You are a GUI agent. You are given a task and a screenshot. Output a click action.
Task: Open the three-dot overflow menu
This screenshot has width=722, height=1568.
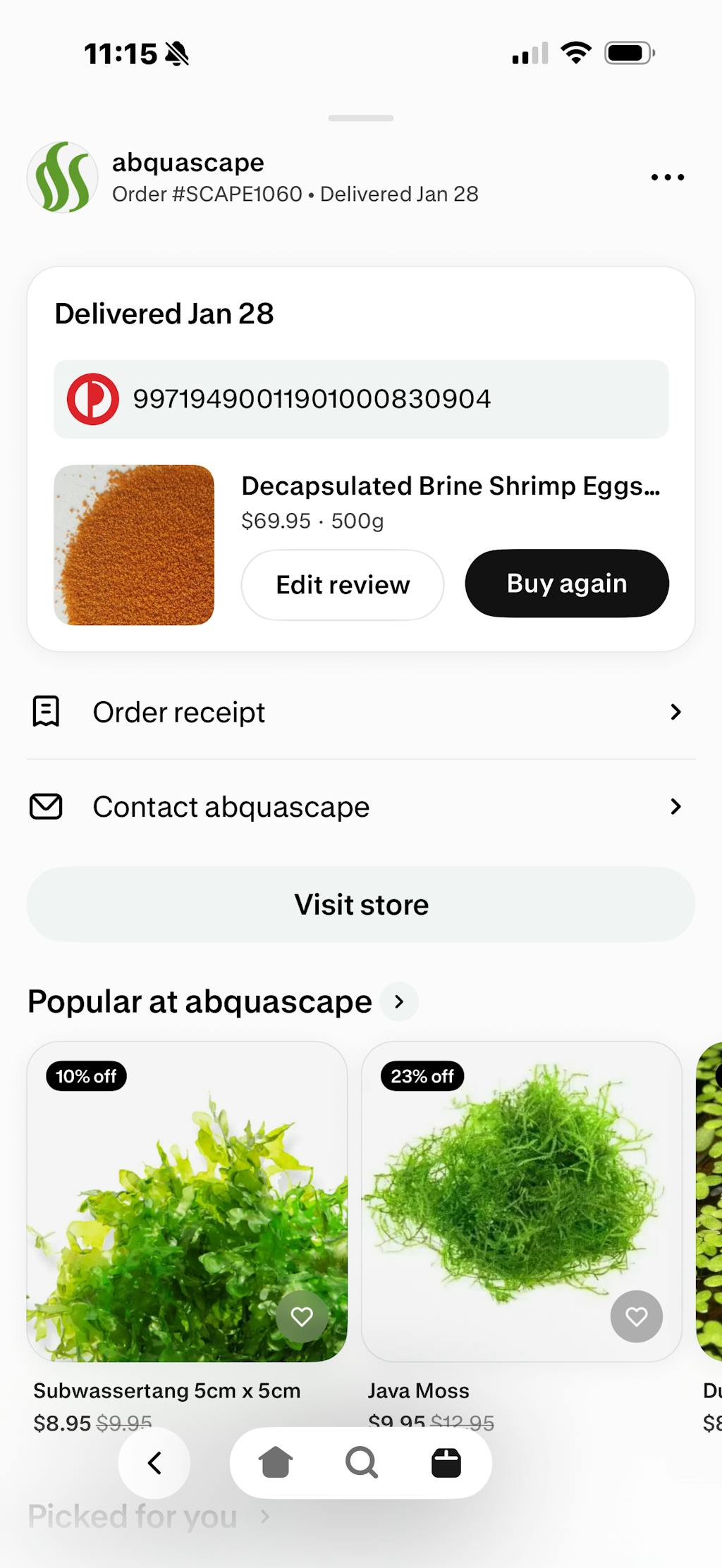(667, 177)
